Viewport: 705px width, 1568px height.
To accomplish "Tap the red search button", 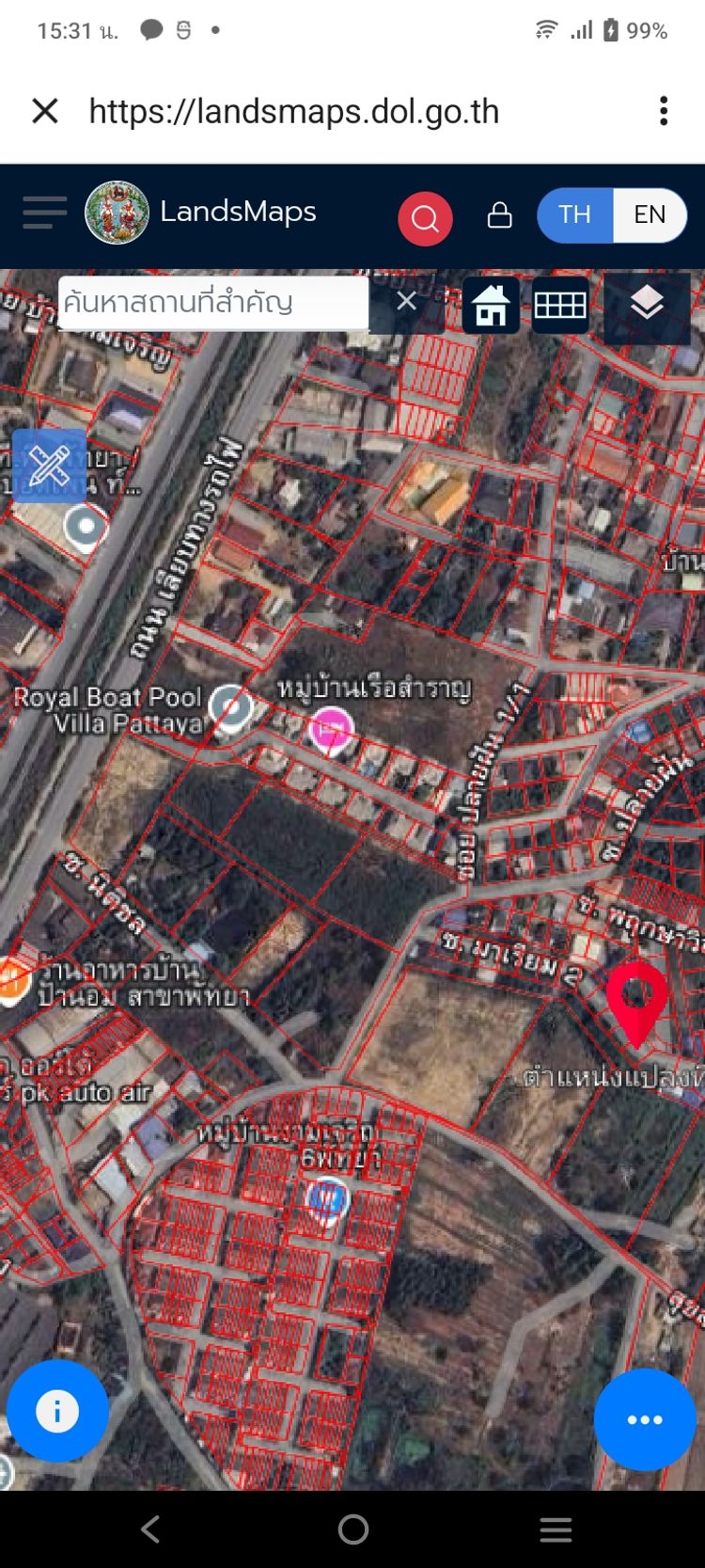I will (x=425, y=218).
